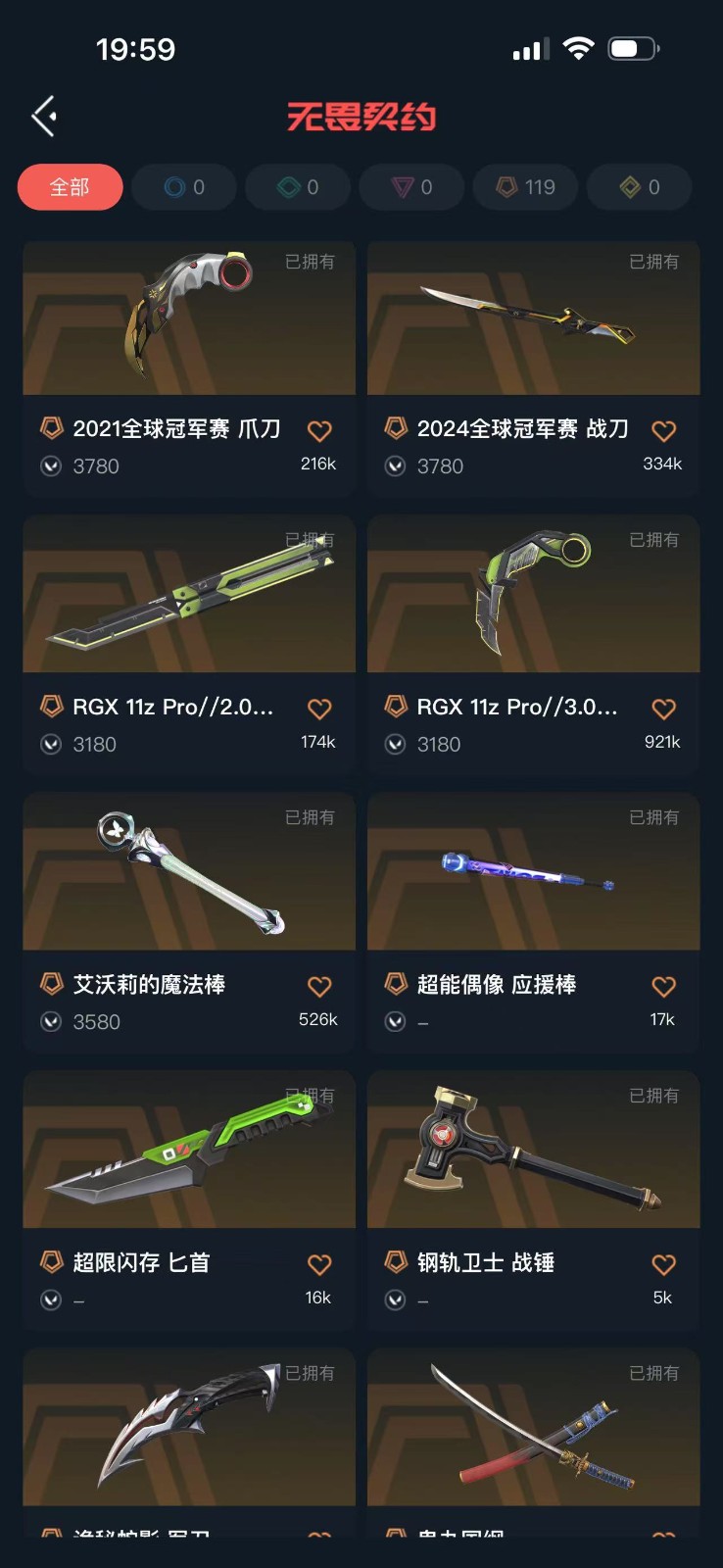
Task: Like the RGX 11z Pro//3.0 skin
Action: (663, 709)
